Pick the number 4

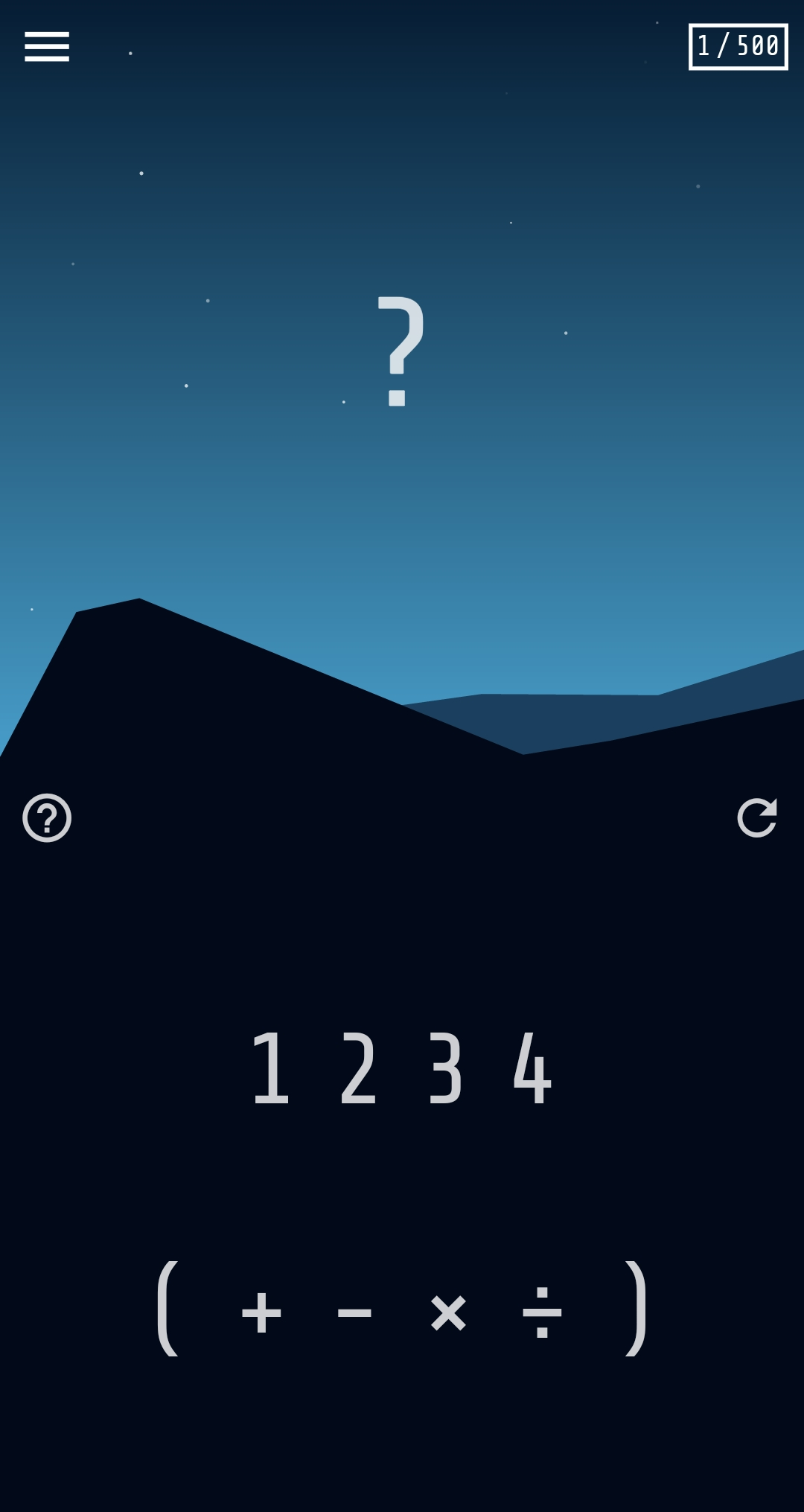pyautogui.click(x=533, y=1068)
